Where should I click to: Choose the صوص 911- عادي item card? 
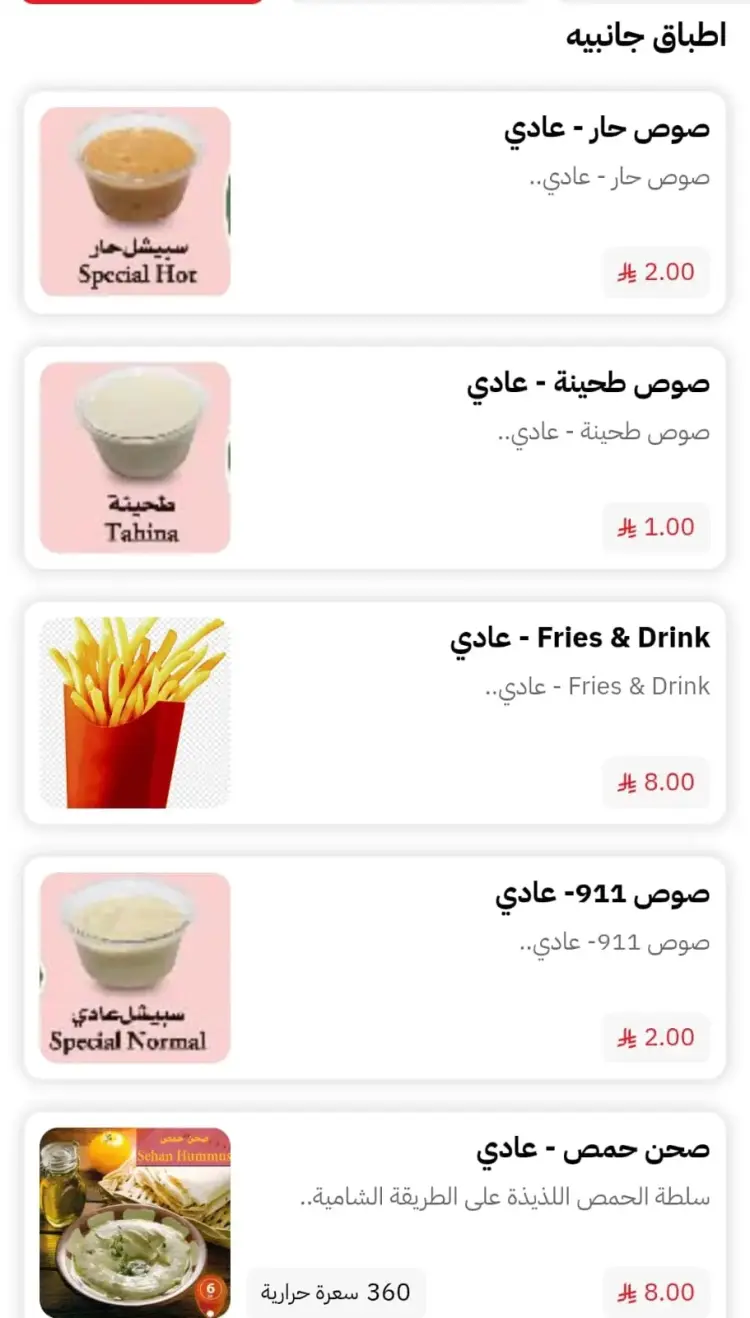pos(375,968)
